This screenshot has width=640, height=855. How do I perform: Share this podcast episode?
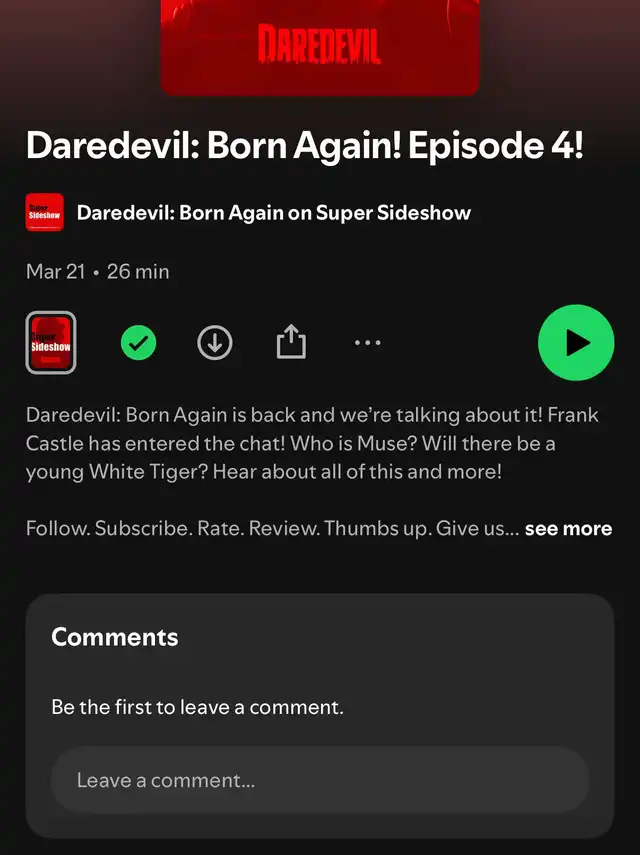290,343
